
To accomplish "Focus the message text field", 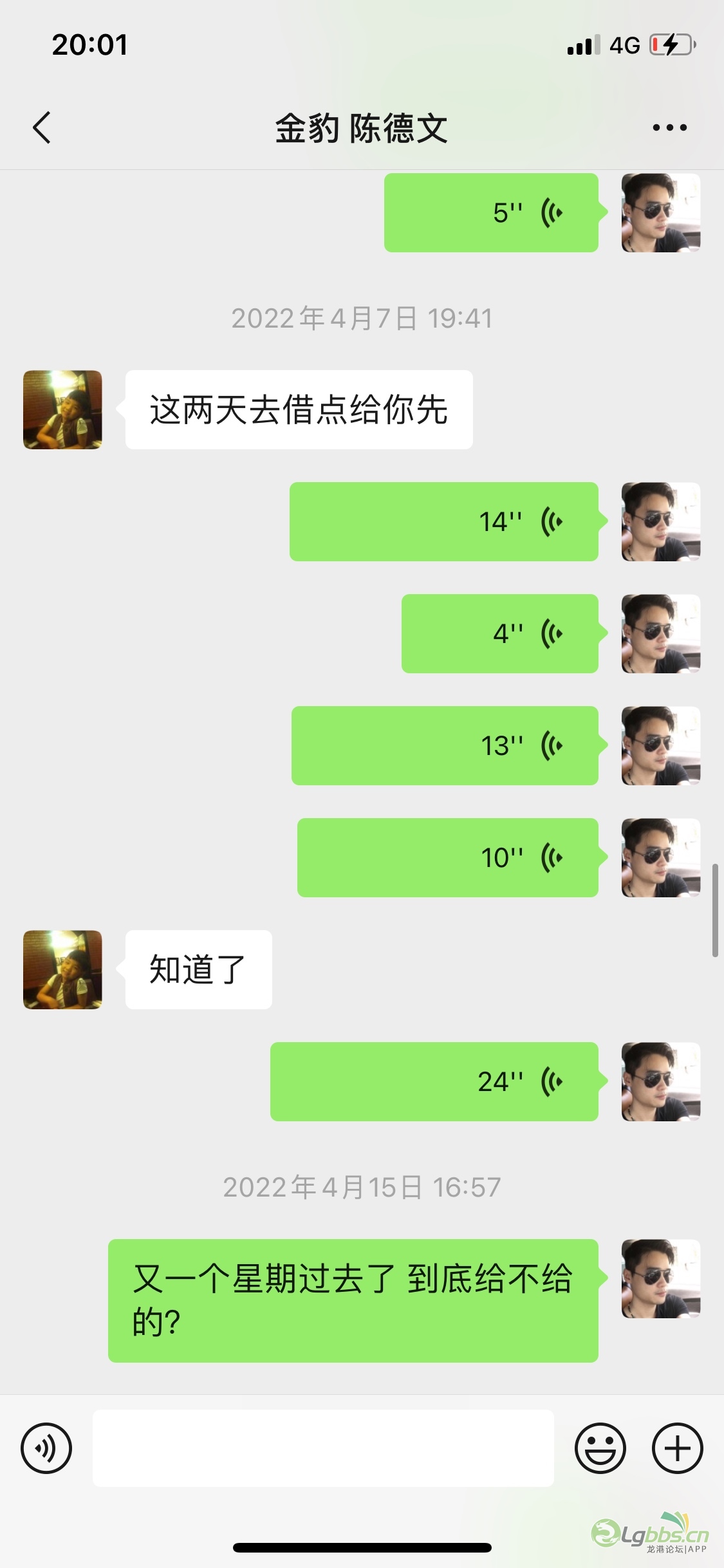I will pos(323,1448).
